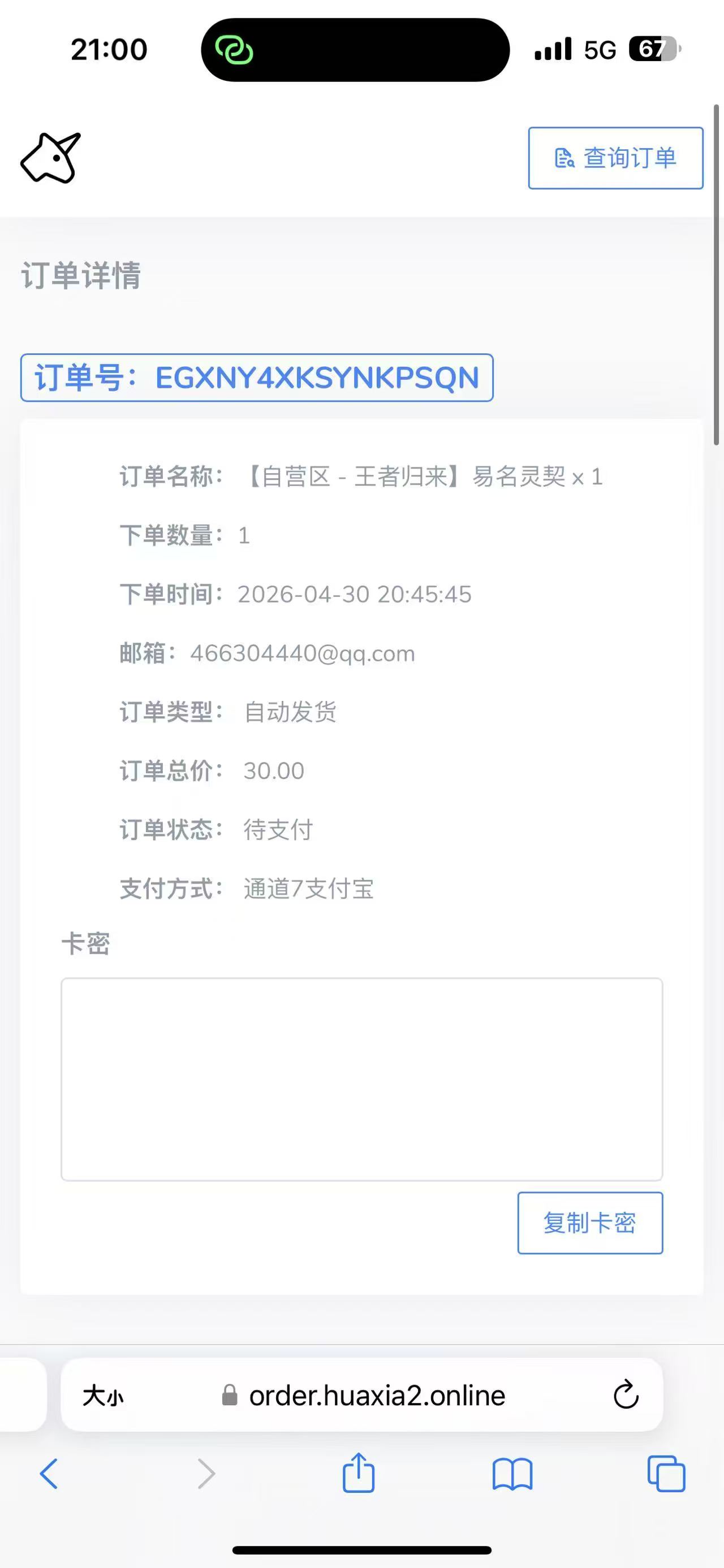
Task: Go back to the previous page
Action: click(49, 1474)
